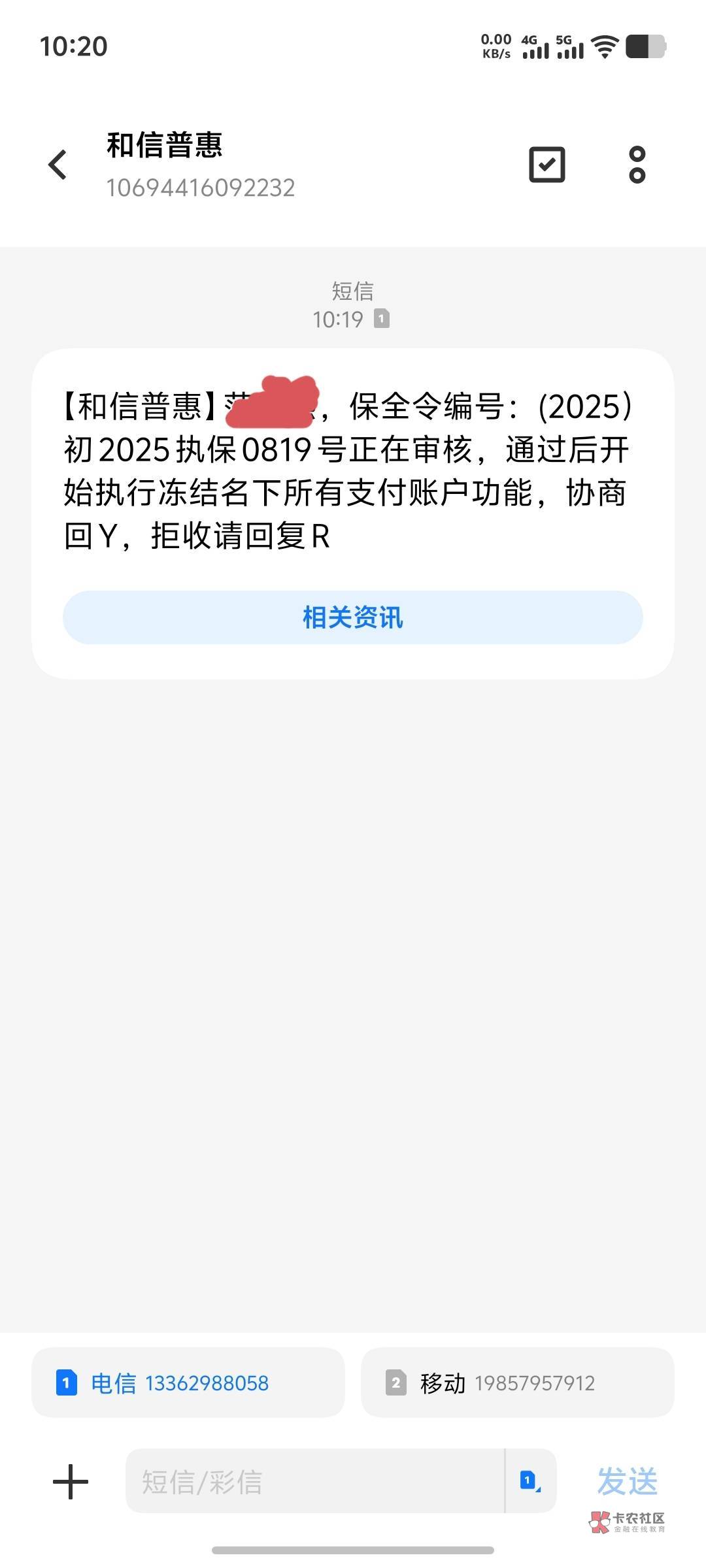The width and height of the screenshot is (706, 1568).
Task: Go back from the 和信普惠 conversation
Action: 58,165
